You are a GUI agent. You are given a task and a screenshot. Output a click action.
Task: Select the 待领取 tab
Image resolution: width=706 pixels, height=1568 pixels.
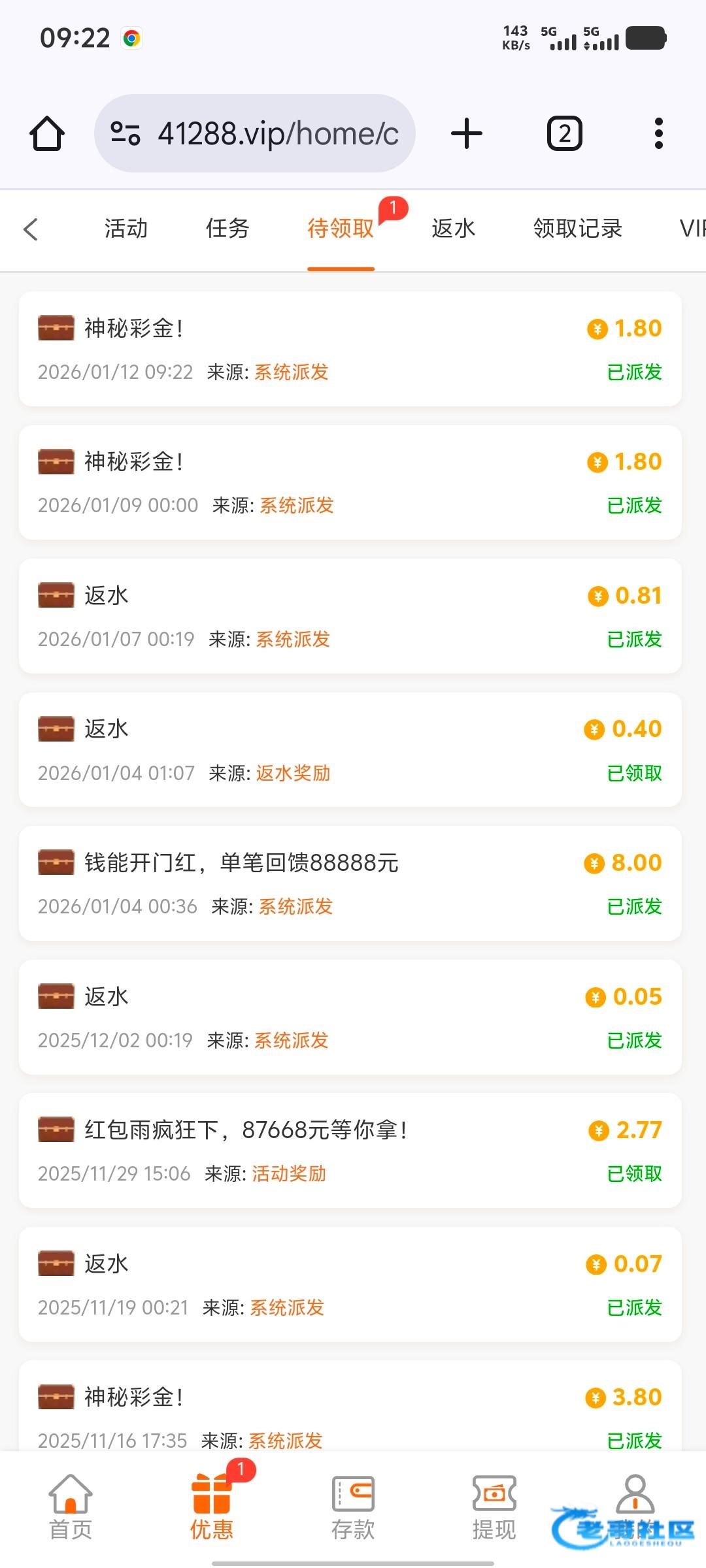(341, 229)
